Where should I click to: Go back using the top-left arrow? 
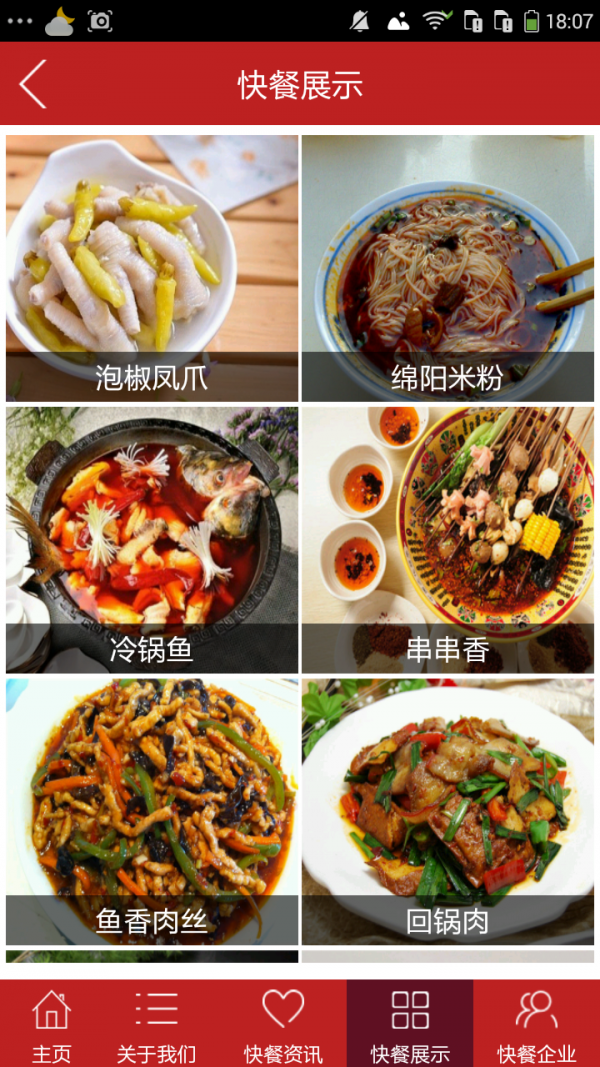click(x=33, y=84)
